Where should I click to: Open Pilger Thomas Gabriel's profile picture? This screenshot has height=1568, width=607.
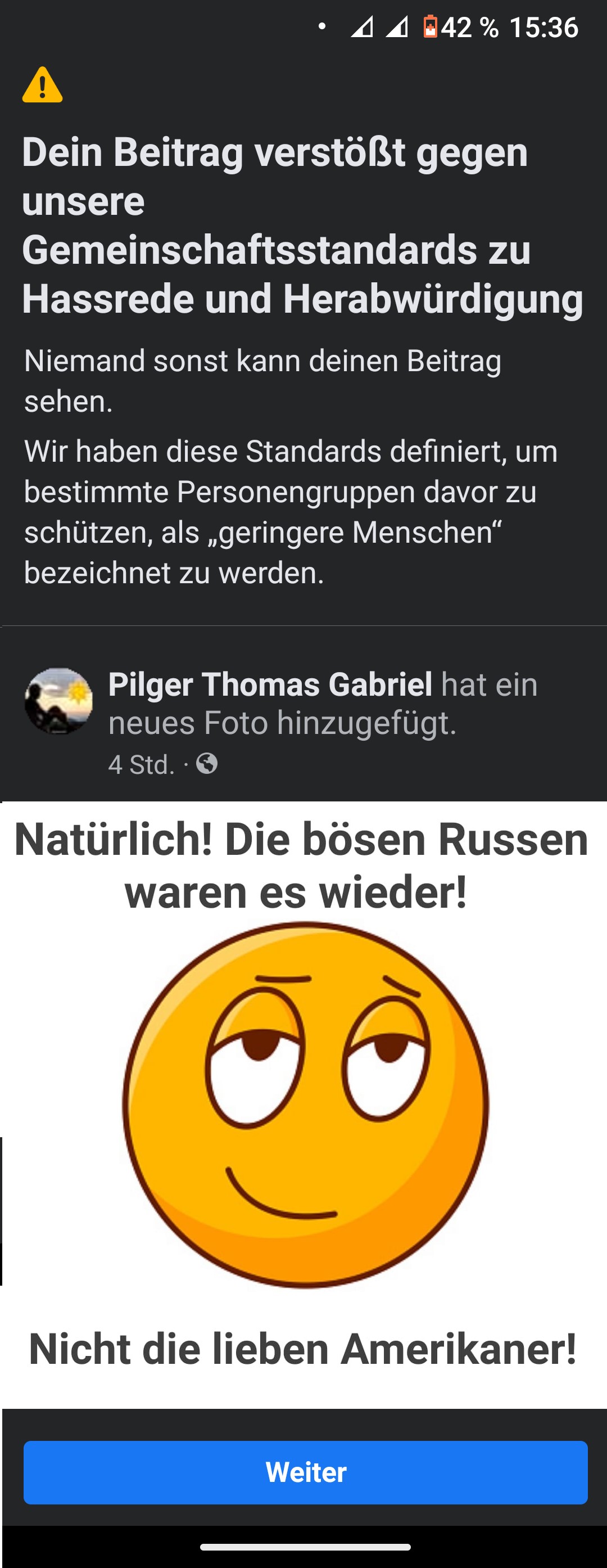pyautogui.click(x=58, y=701)
